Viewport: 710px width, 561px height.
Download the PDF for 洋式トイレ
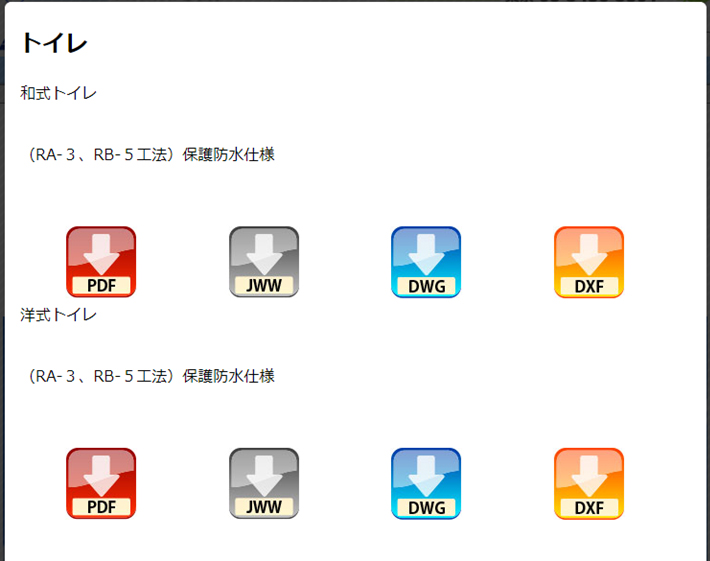pos(101,484)
